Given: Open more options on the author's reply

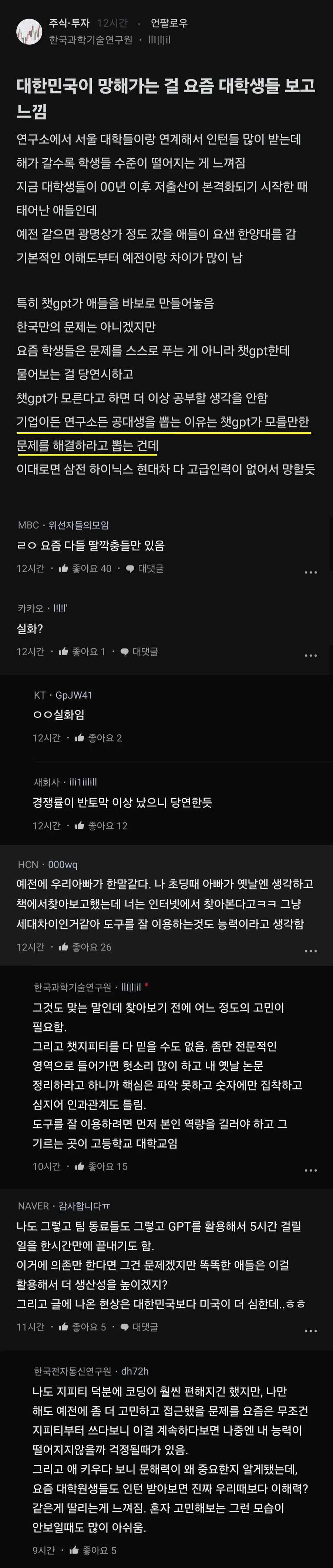Looking at the screenshot, I should [310, 1170].
